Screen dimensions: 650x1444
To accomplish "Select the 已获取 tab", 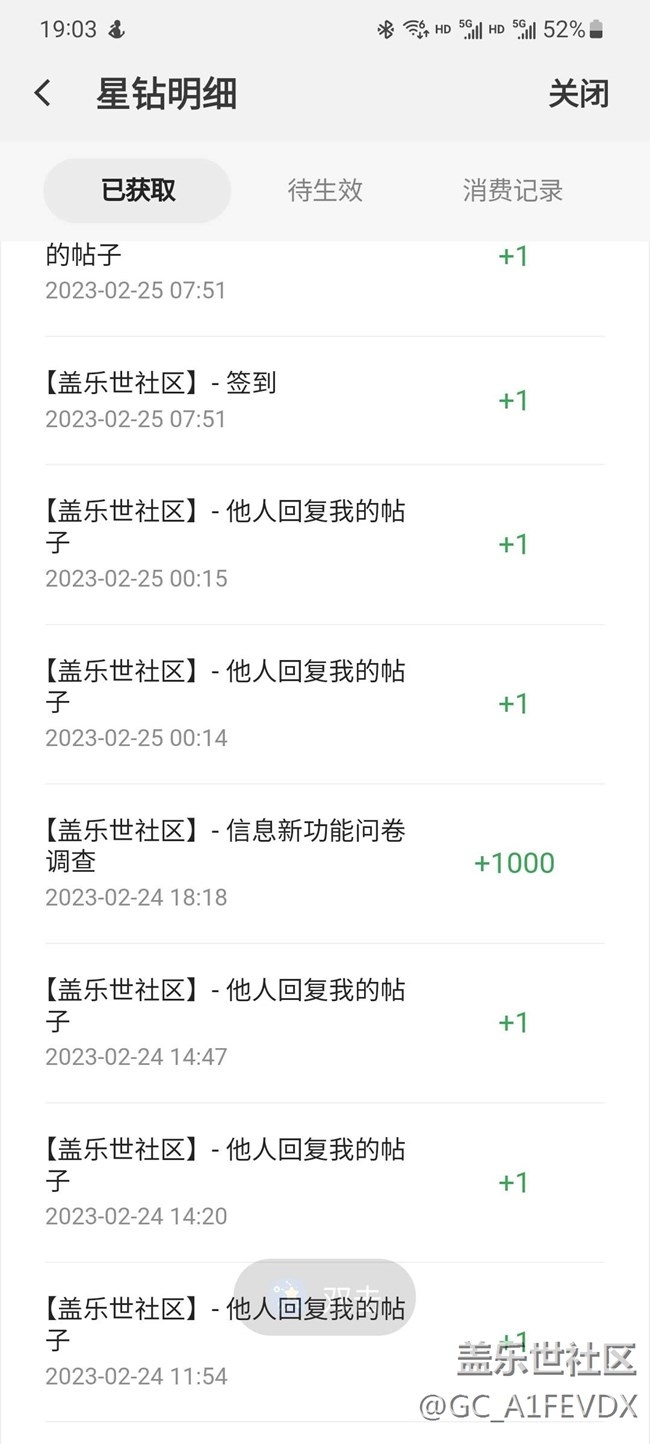I will tap(138, 190).
